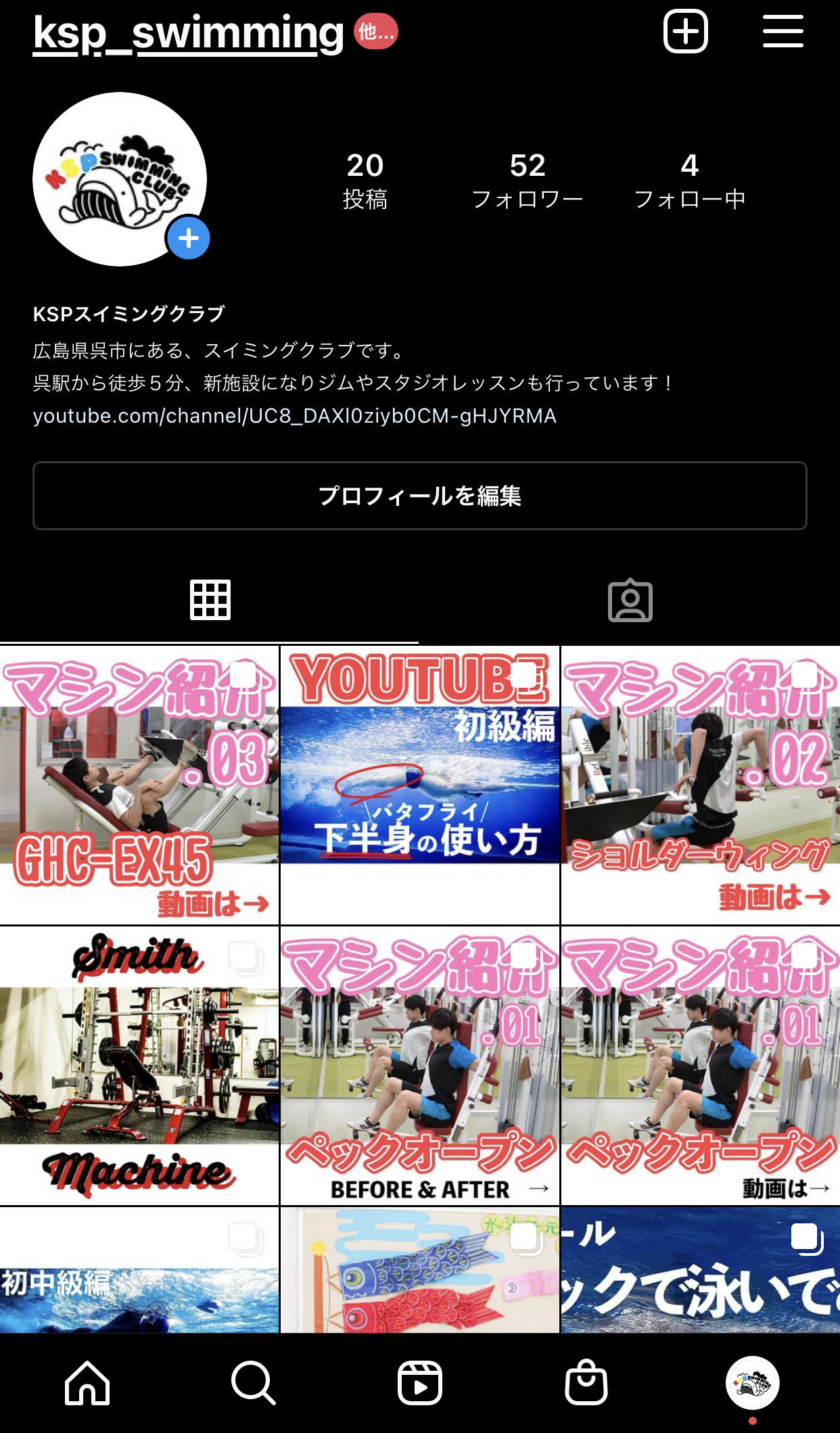Open the ペックオープン BEFORE & AFTER post
Screen dimensions: 840x1433
pos(419,1065)
